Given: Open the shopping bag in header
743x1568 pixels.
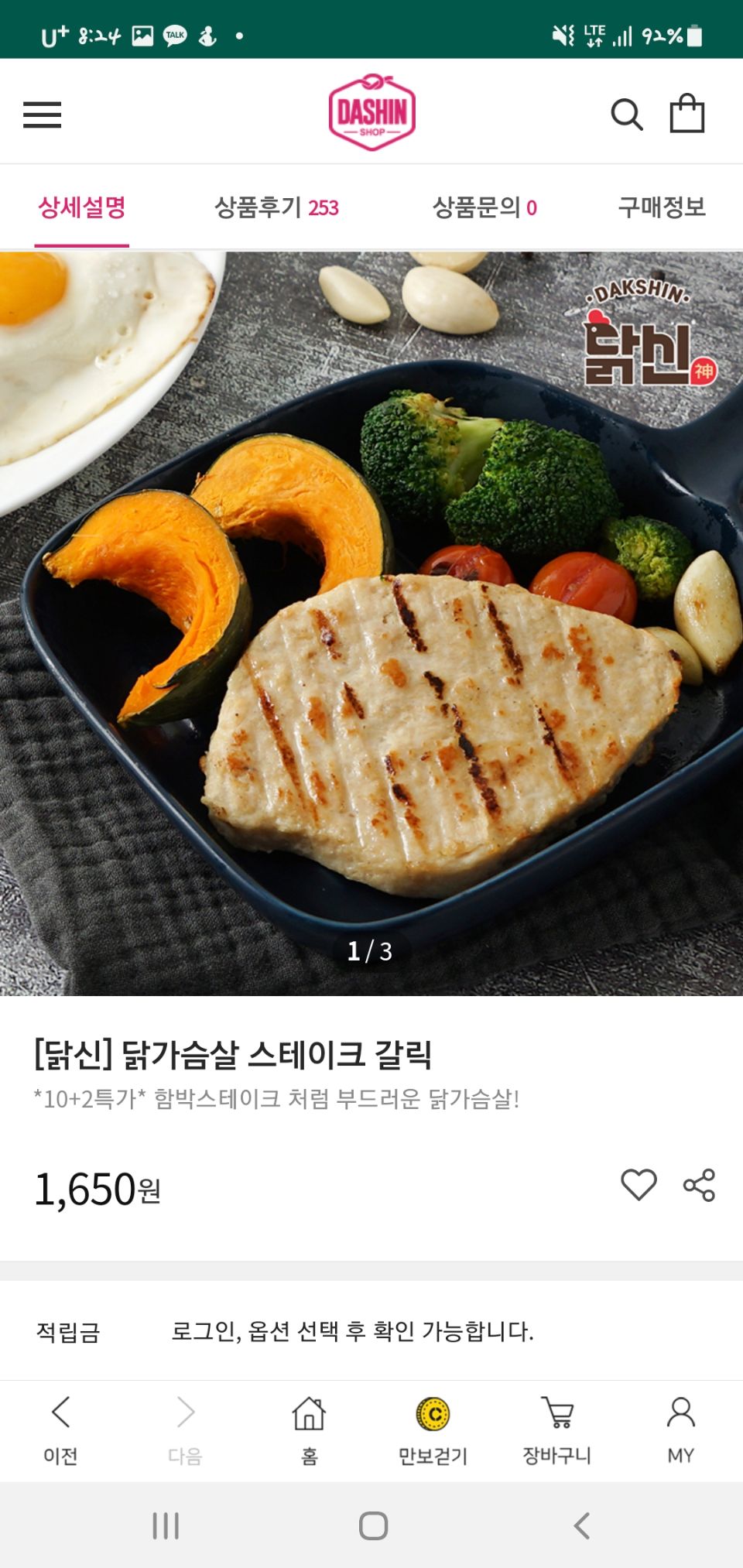Looking at the screenshot, I should coord(687,114).
